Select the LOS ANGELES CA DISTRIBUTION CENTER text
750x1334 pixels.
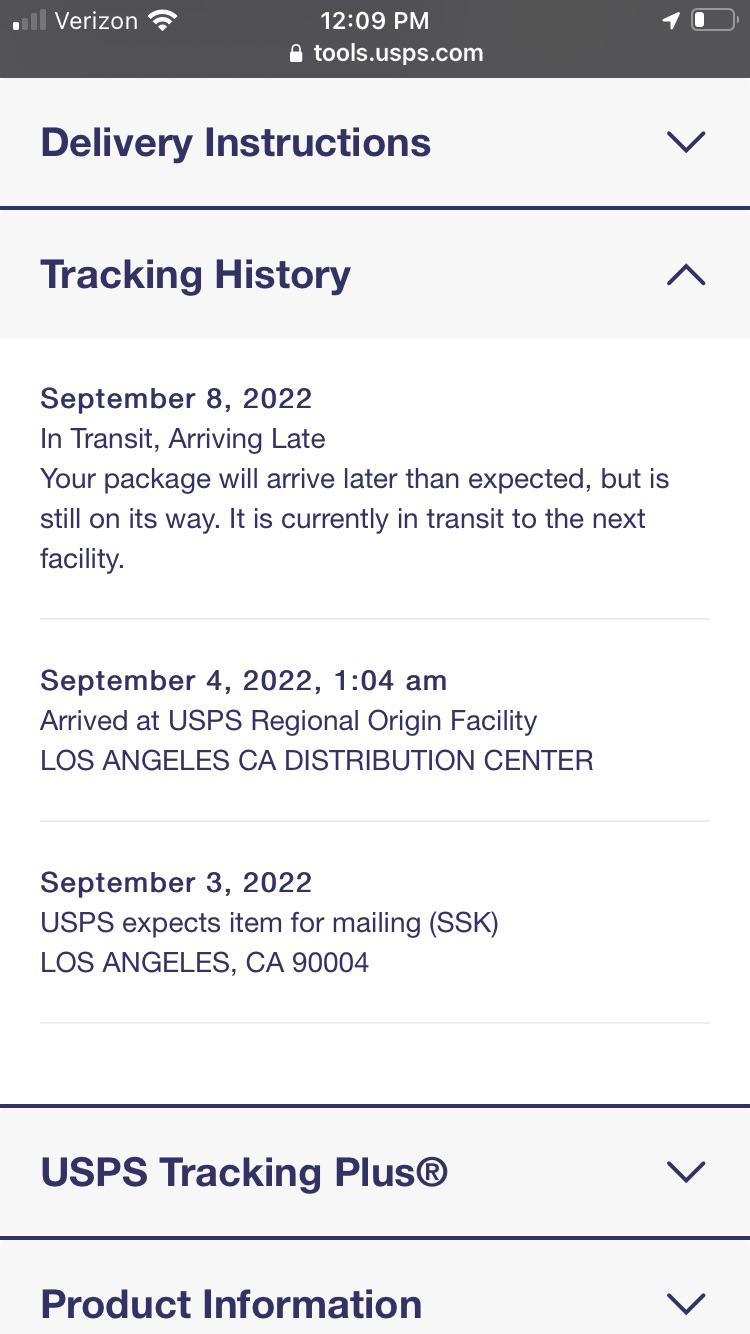tap(316, 760)
